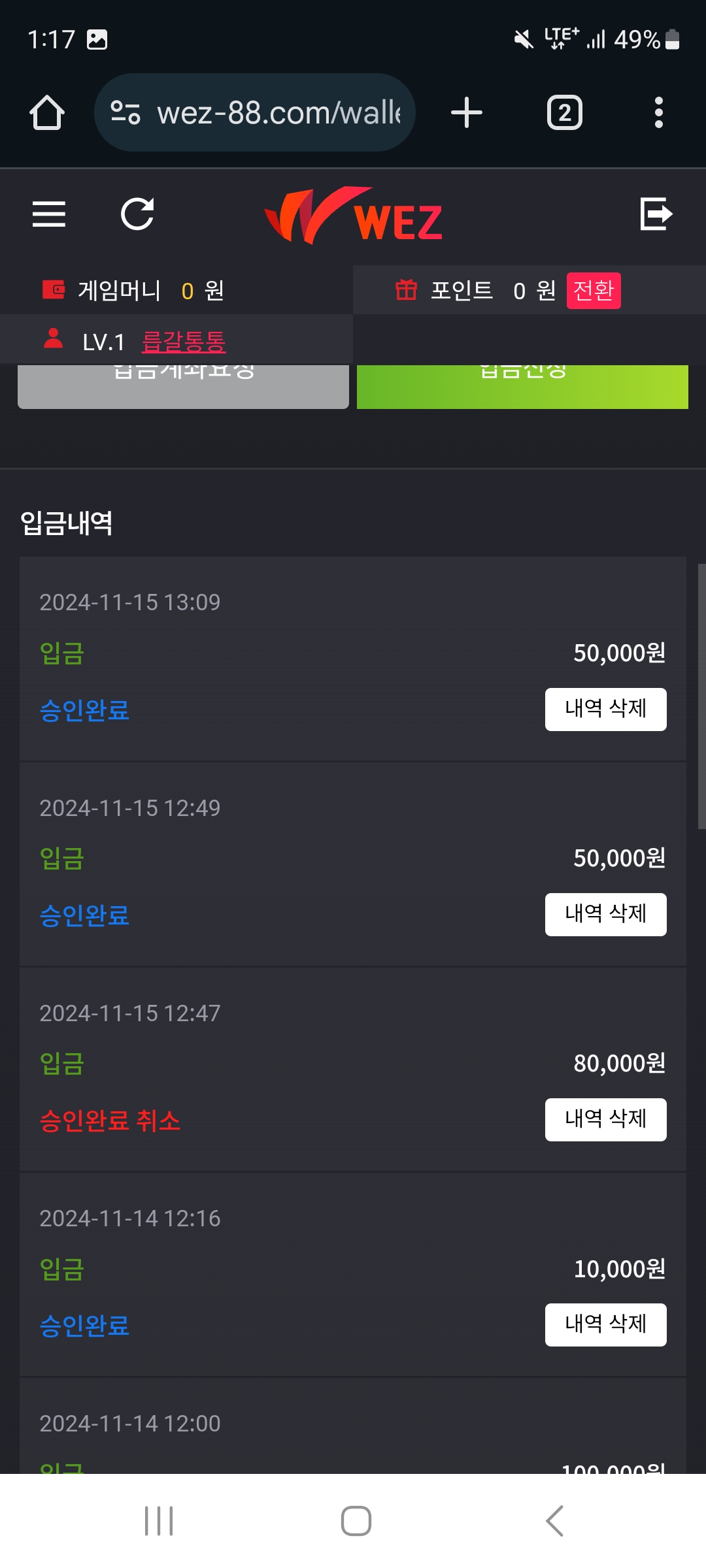Tap the green deposit request button
The width and height of the screenshot is (706, 1568).
[x=522, y=386]
